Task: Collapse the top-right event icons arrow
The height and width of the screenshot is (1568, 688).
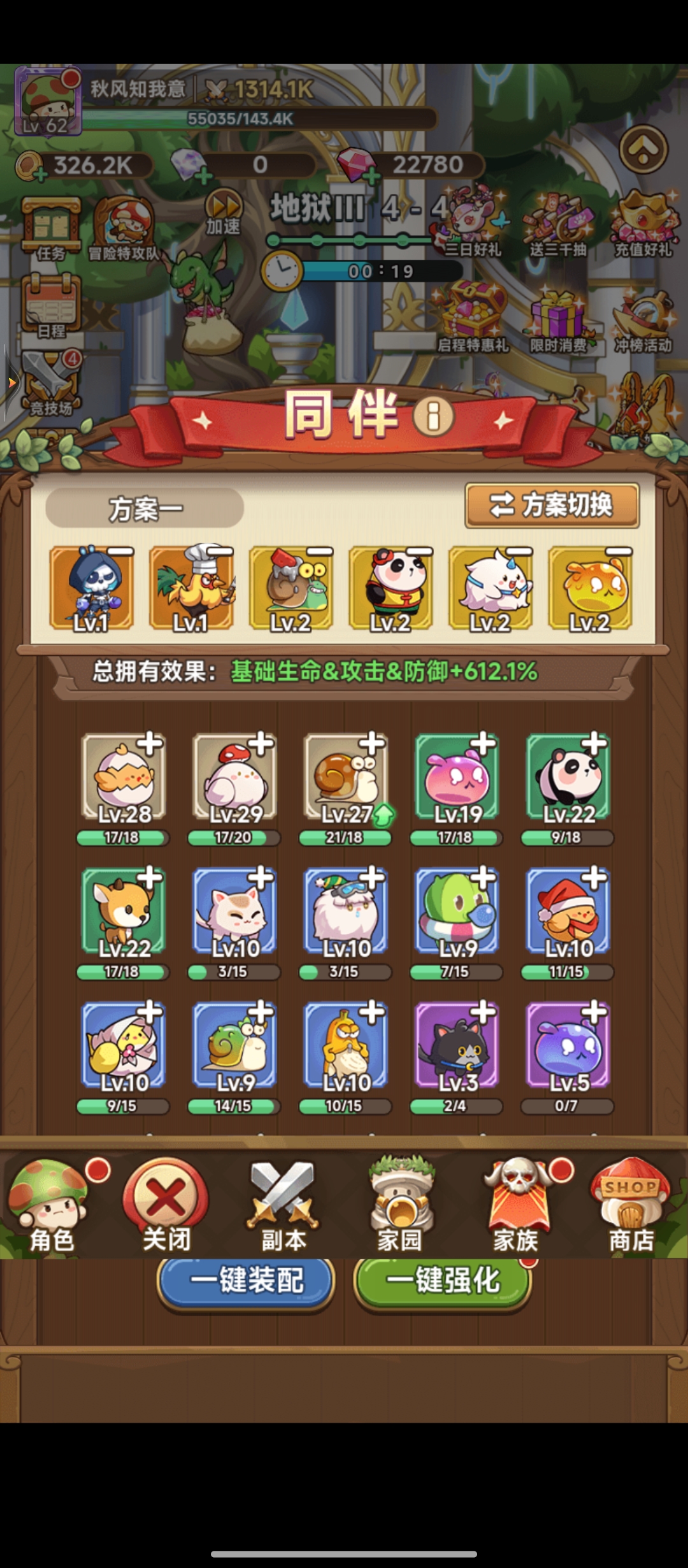Action: [643, 149]
